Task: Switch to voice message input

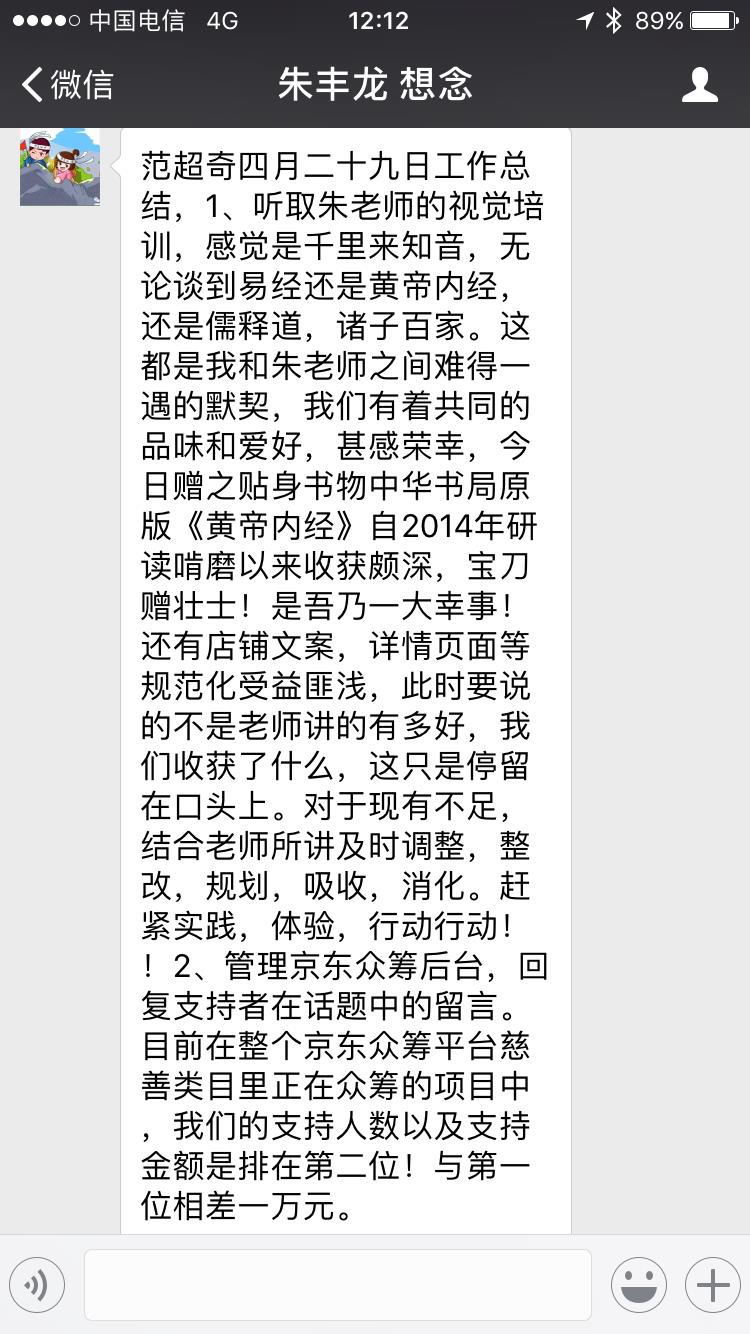Action: (37, 1285)
